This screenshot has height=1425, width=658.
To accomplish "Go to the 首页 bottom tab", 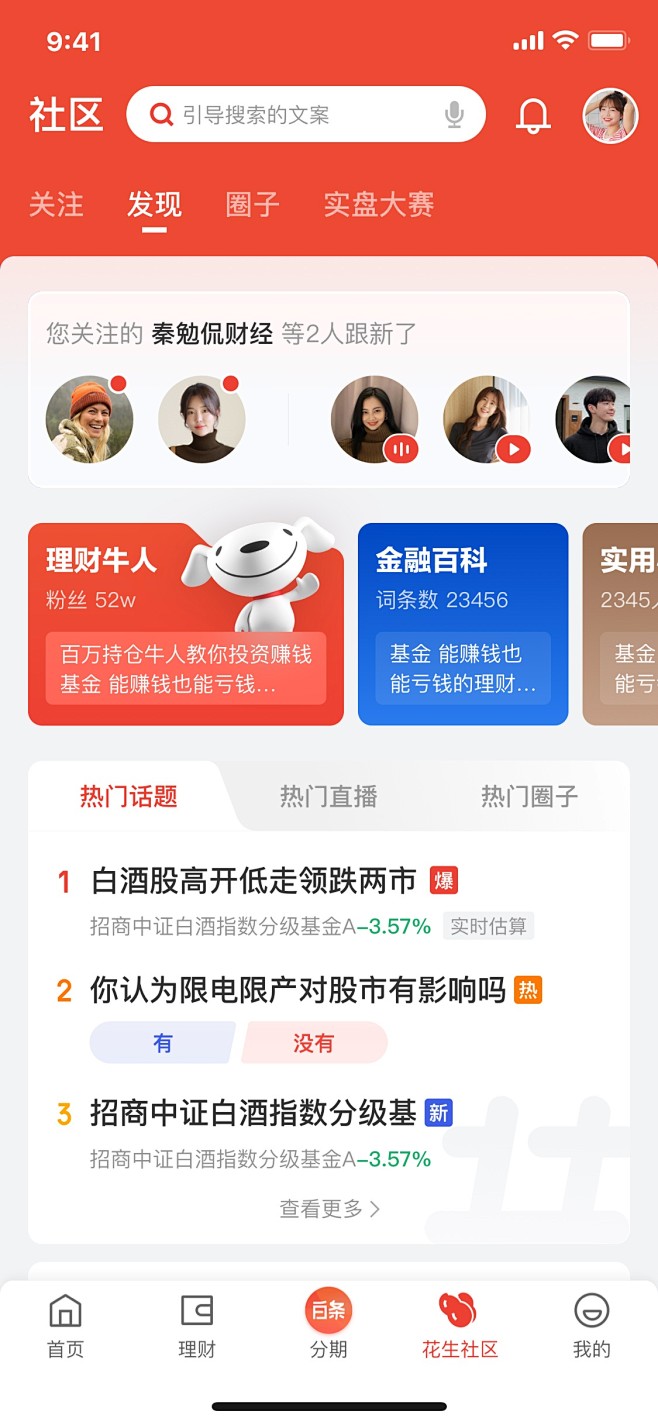I will [x=65, y=1325].
